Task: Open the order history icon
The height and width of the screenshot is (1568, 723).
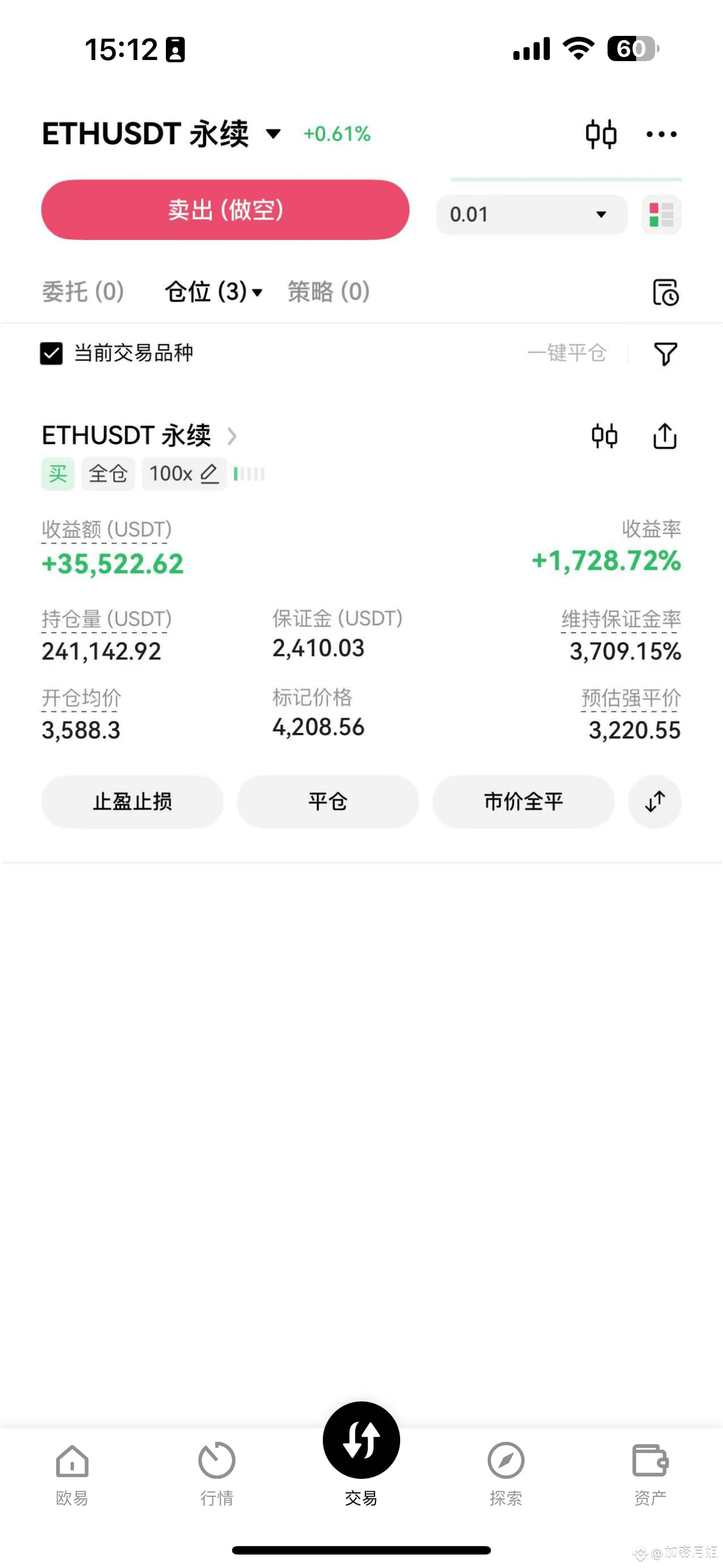Action: click(665, 292)
